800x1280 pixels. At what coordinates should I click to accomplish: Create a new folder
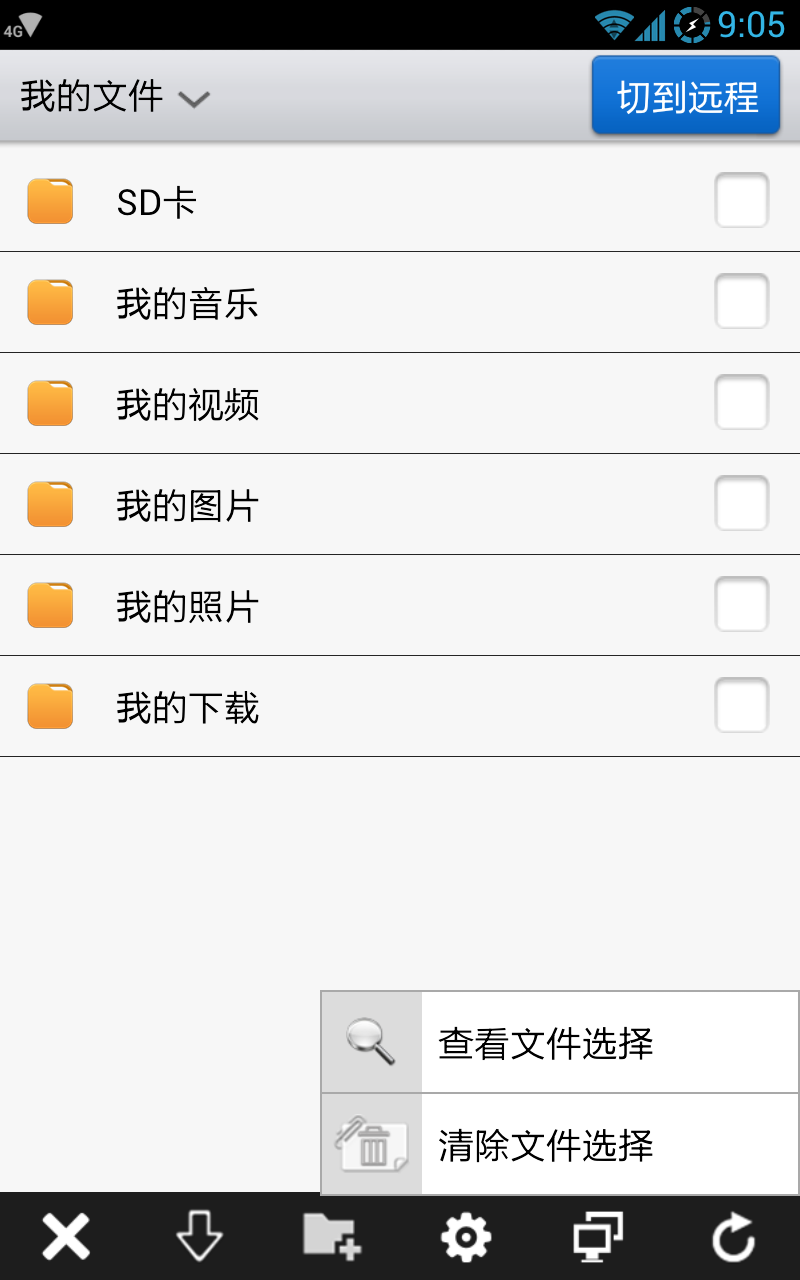[332, 1237]
